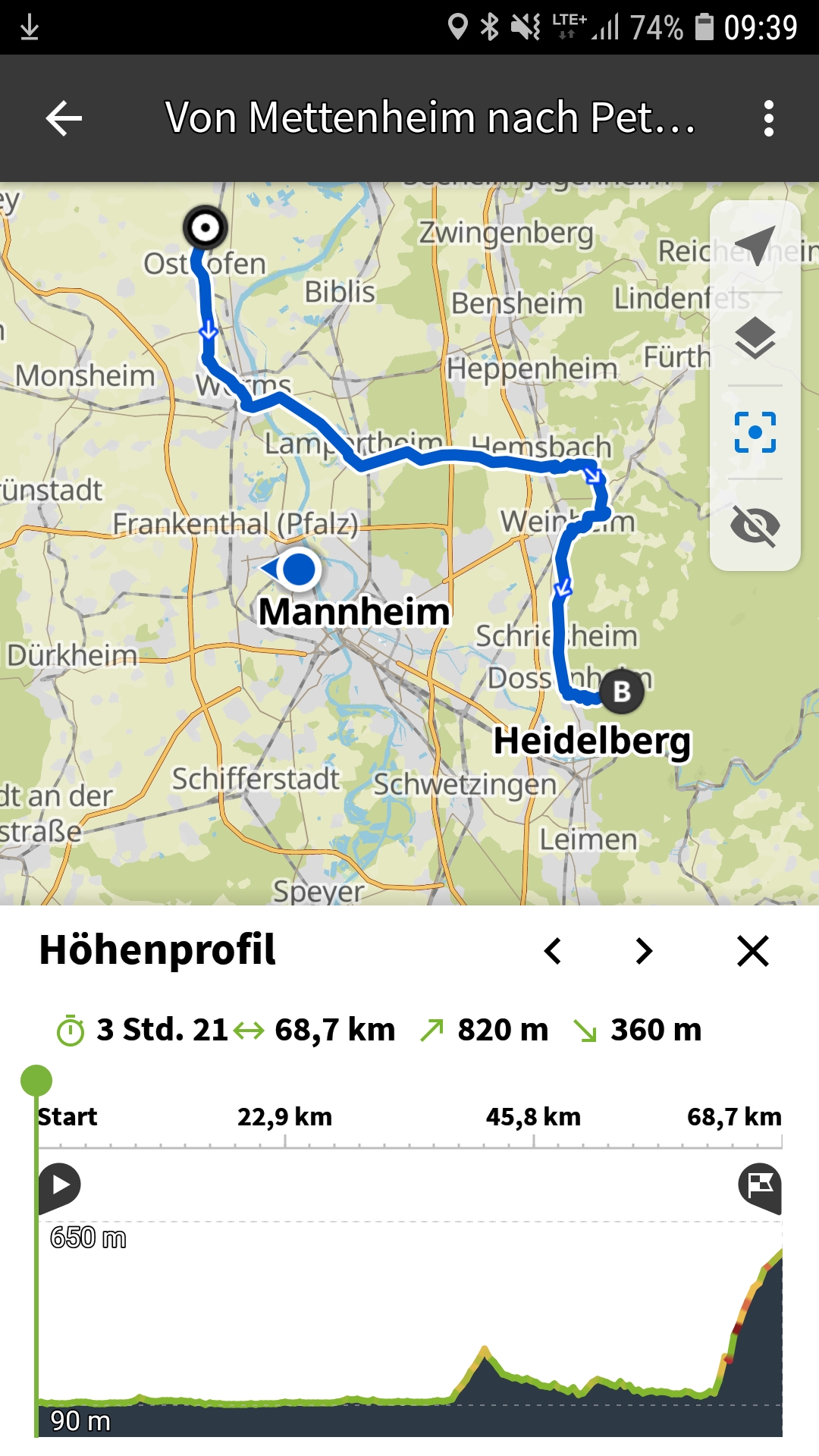The width and height of the screenshot is (819, 1456).
Task: Tap the green elevation profile handle
Action: click(36, 1081)
